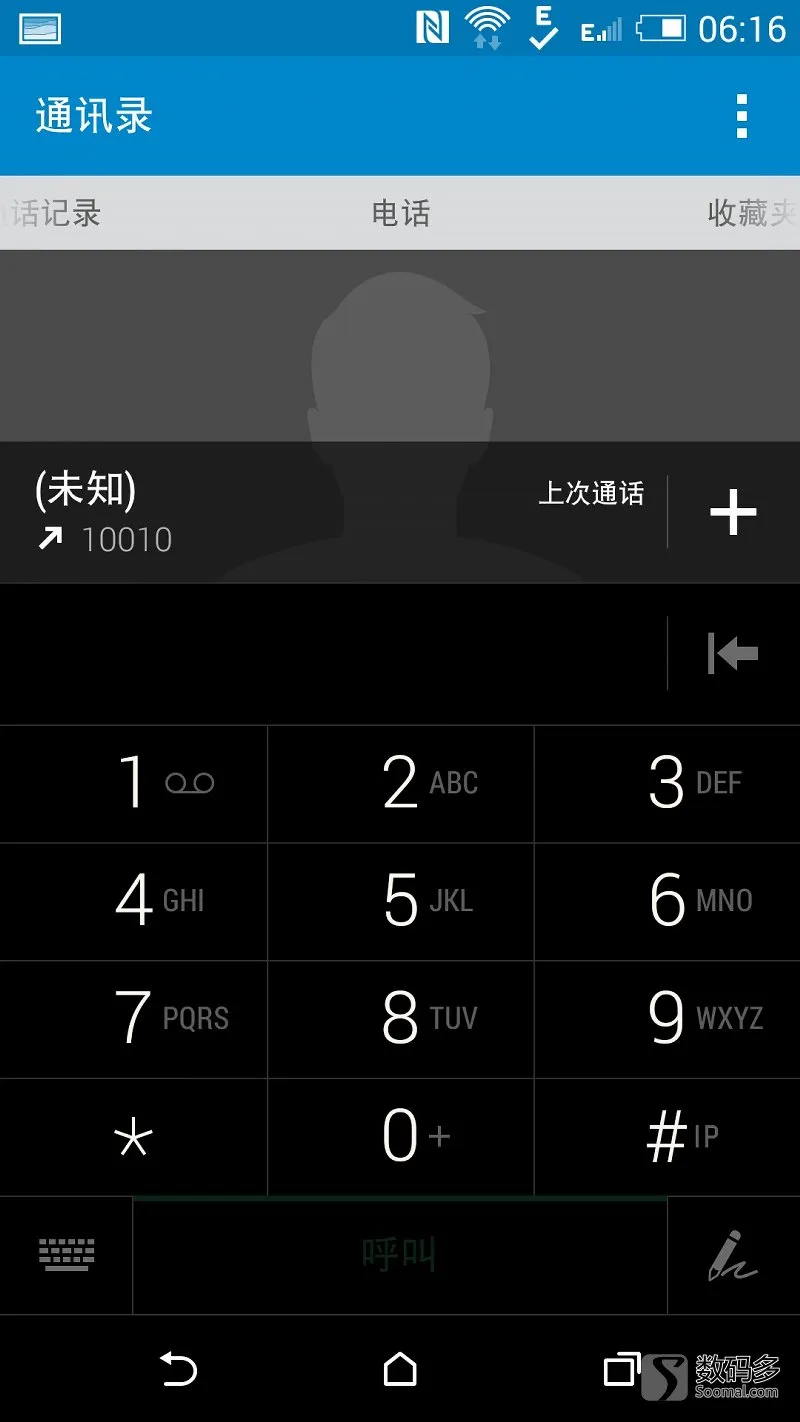Open the last call entry for 10010

click(333, 512)
